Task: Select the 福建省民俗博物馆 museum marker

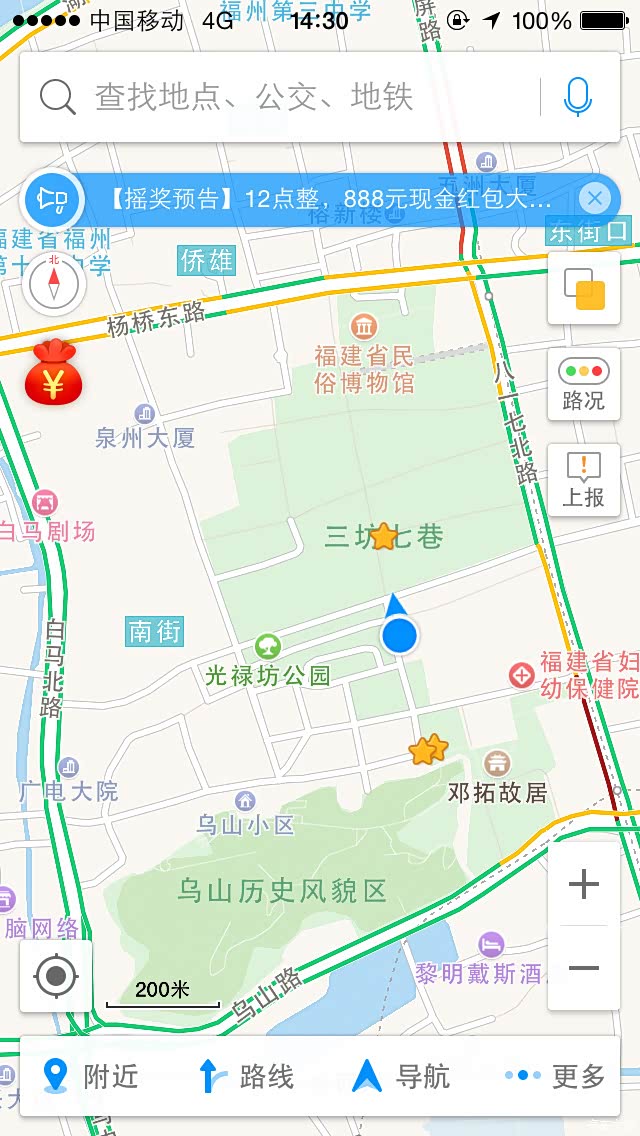Action: tap(364, 325)
